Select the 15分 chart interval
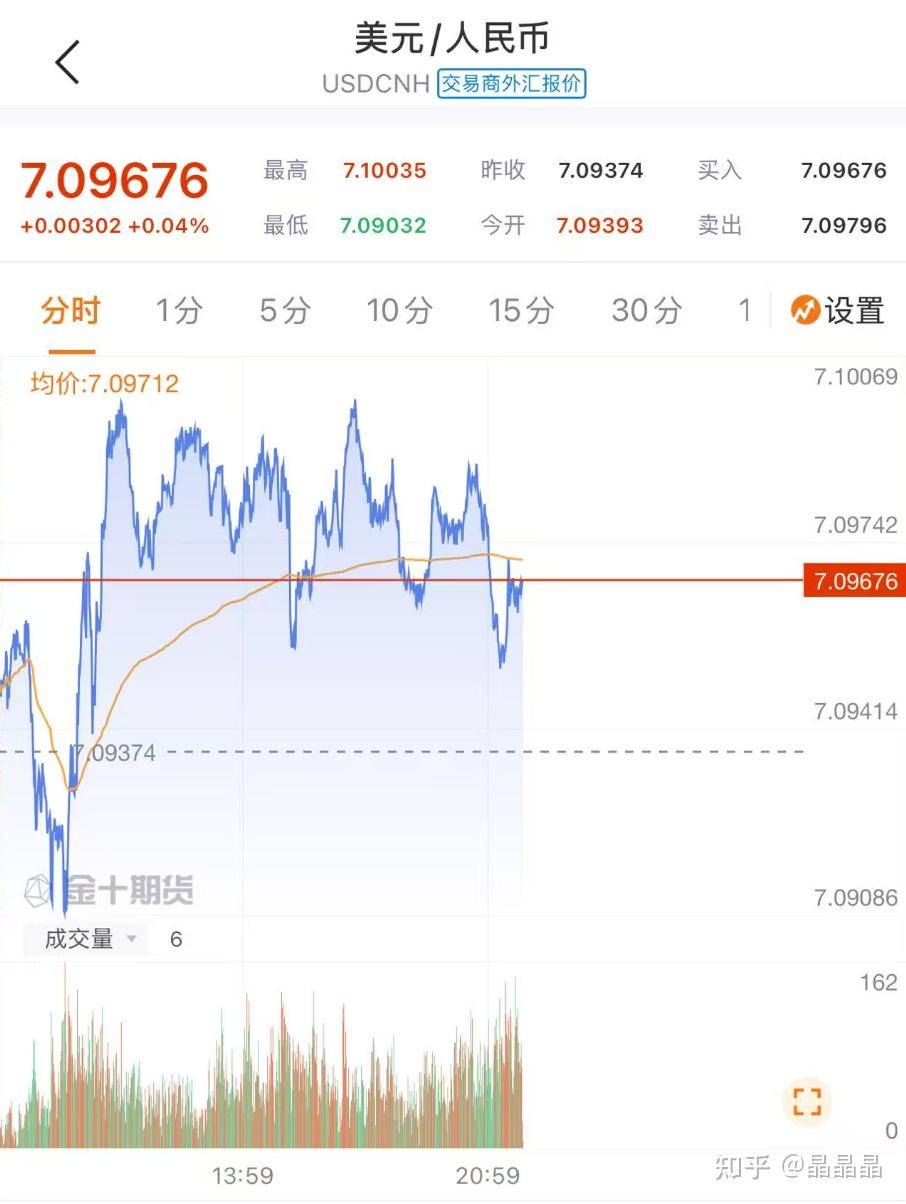Screen dimensions: 906x1204 [x=521, y=311]
